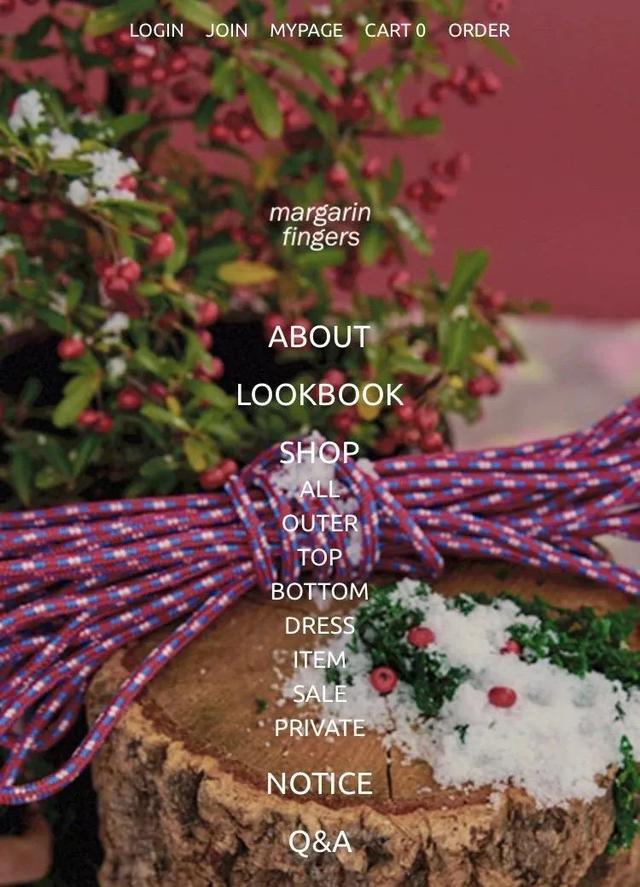Viewport: 640px width, 887px height.
Task: Select the OUTER category
Action: [319, 523]
